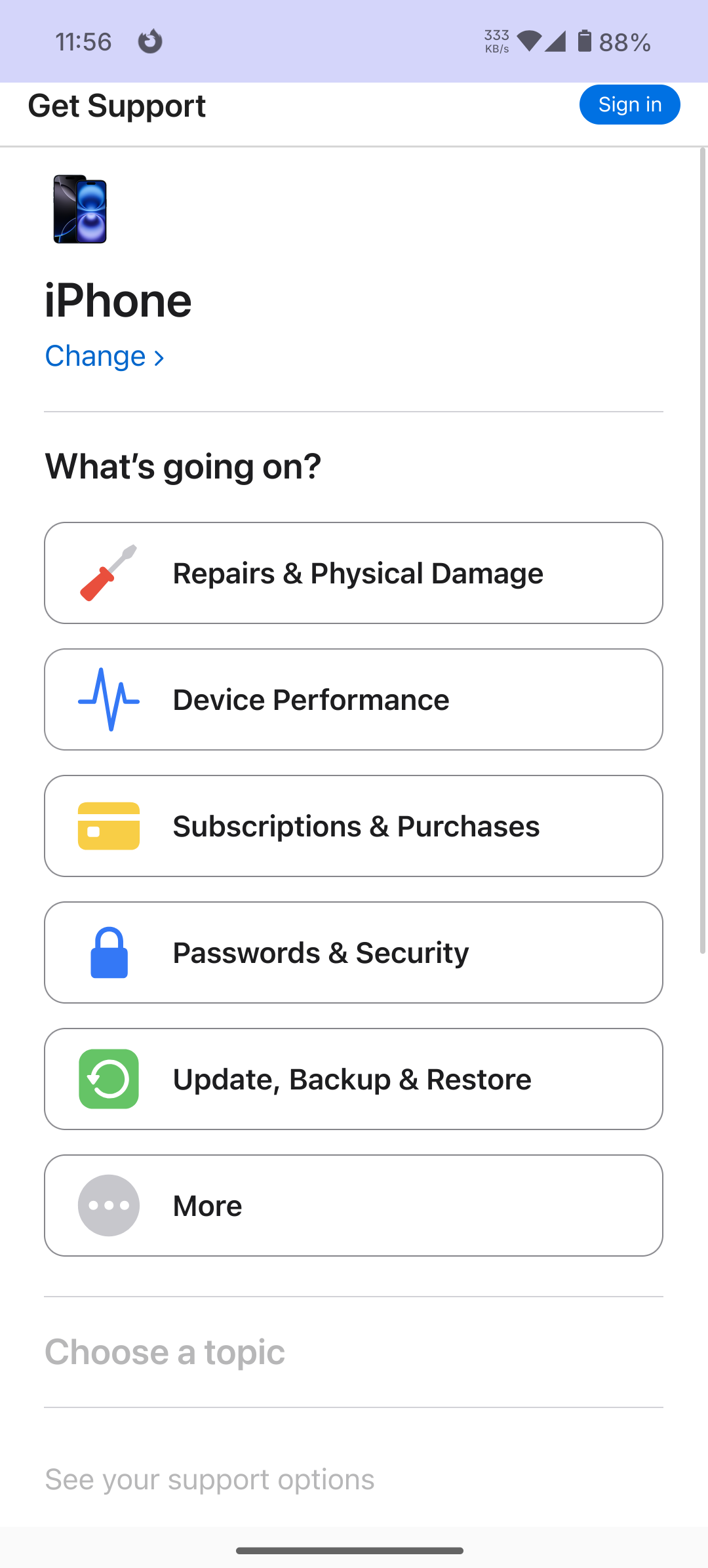Open Passwords & Security option

click(x=353, y=952)
